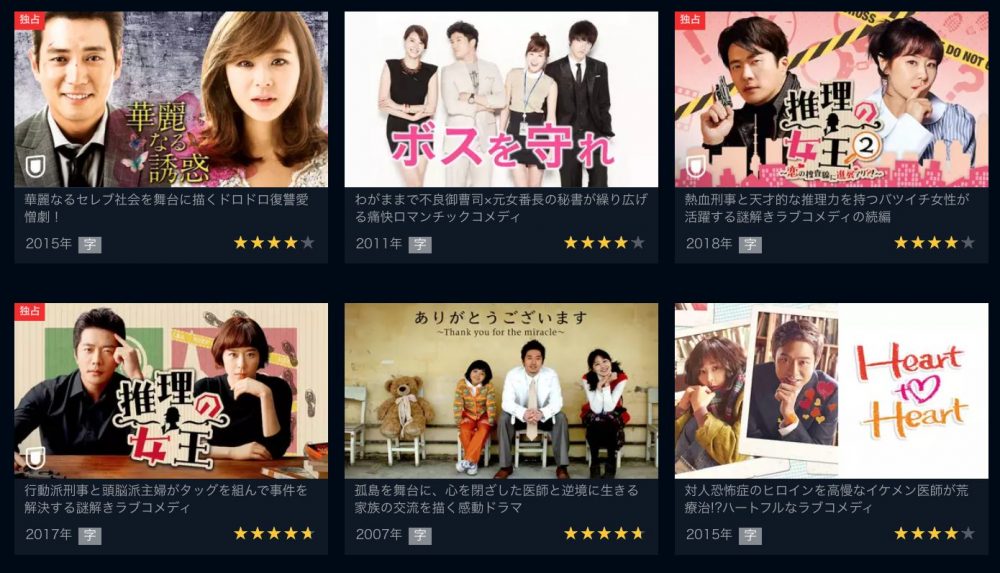View the ありがとうございます drama card
The width and height of the screenshot is (1000, 573).
point(501,391)
